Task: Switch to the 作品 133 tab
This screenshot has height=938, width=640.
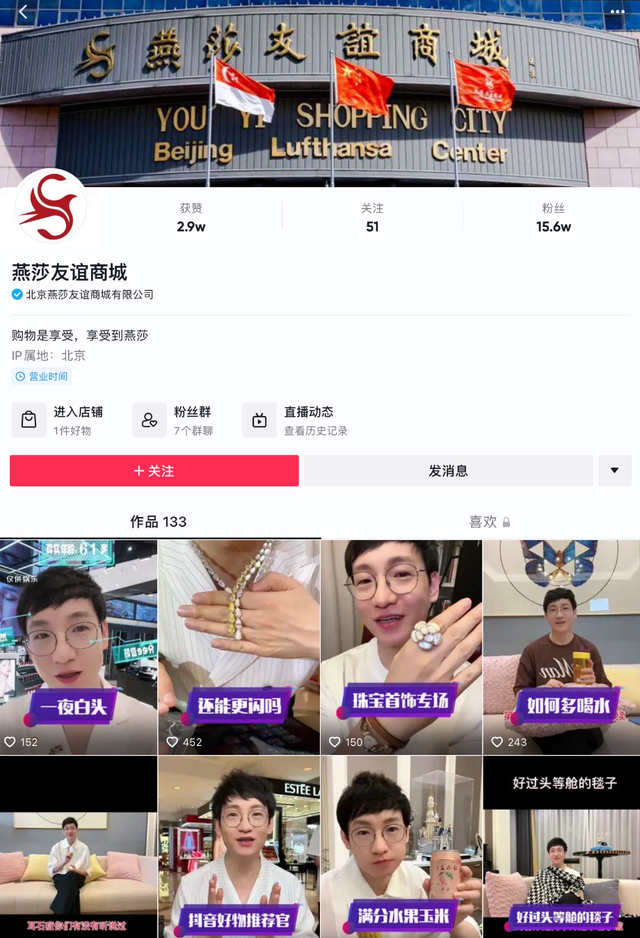Action: (x=158, y=522)
